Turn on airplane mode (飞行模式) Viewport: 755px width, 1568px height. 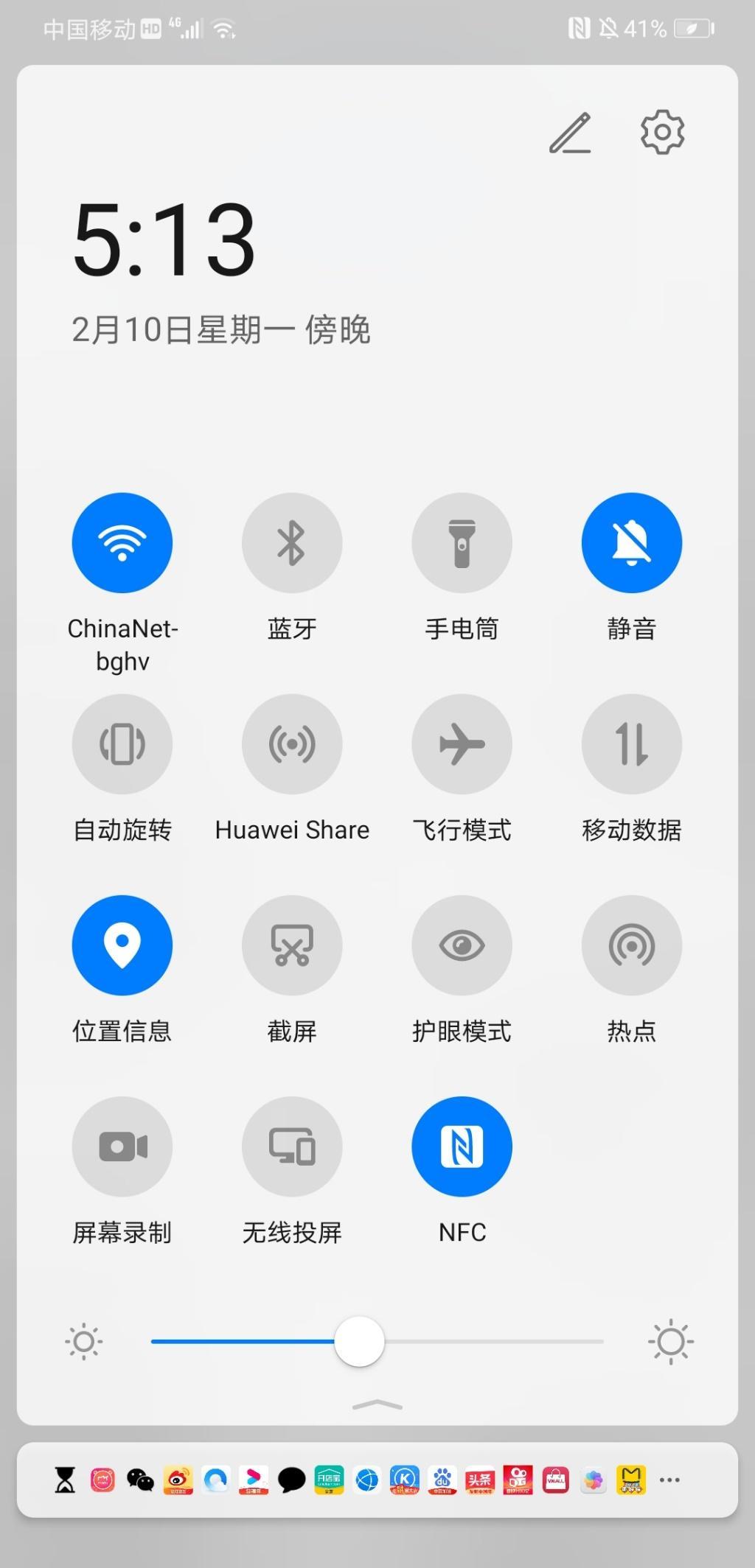point(462,744)
